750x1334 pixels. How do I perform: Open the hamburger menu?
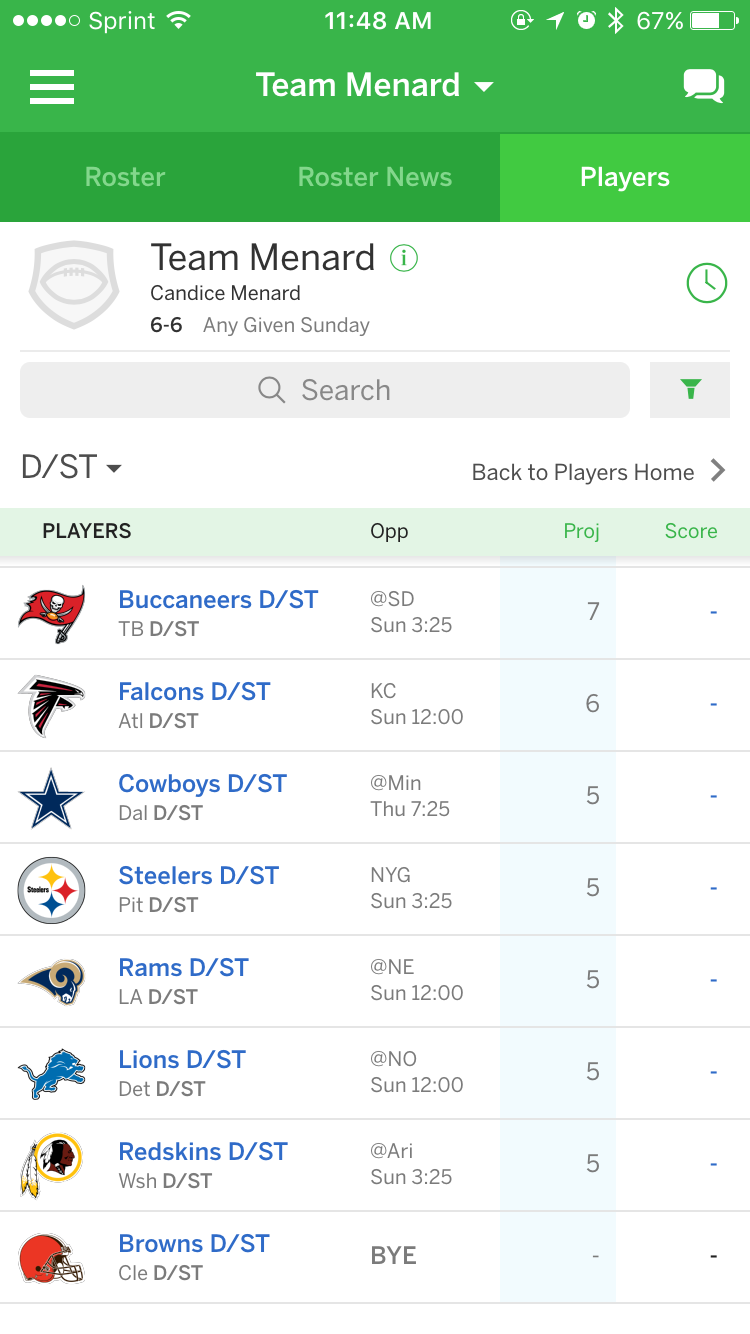point(52,86)
